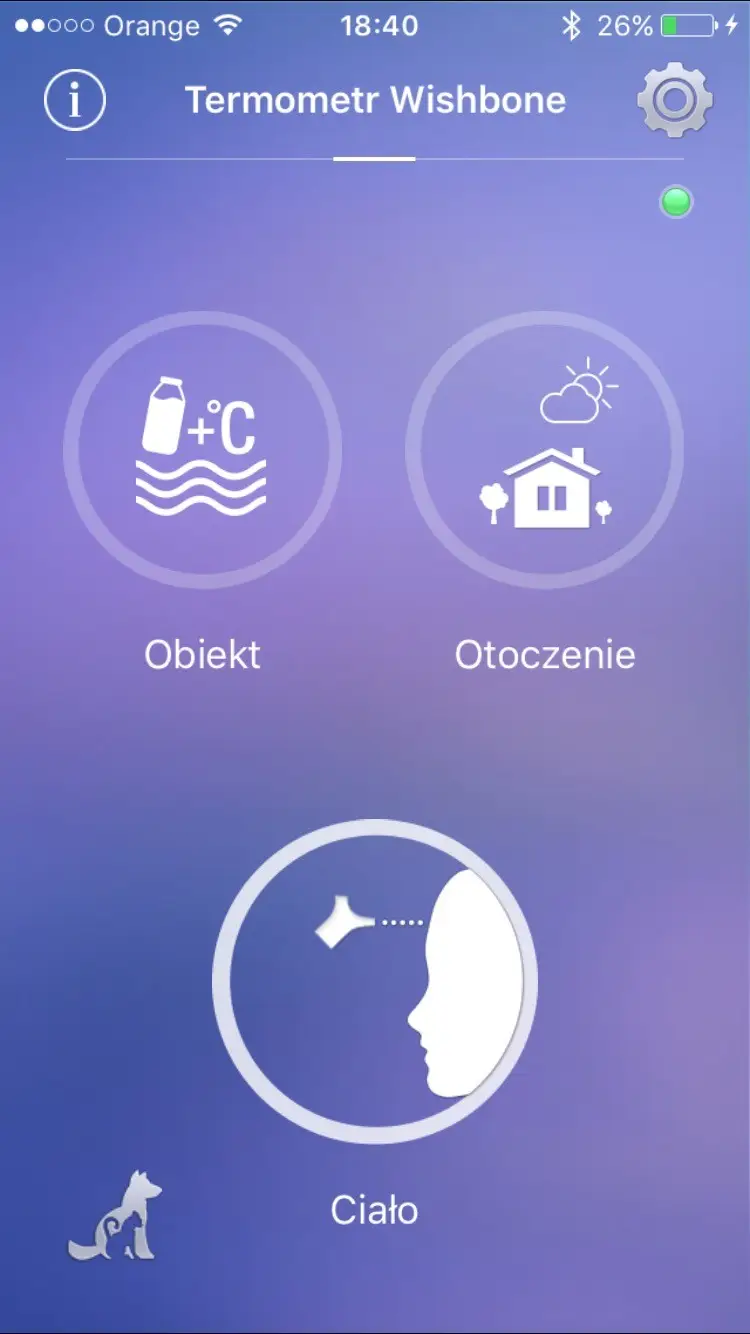Select the Obiekt temperature mode
The width and height of the screenshot is (750, 1334).
tap(203, 451)
